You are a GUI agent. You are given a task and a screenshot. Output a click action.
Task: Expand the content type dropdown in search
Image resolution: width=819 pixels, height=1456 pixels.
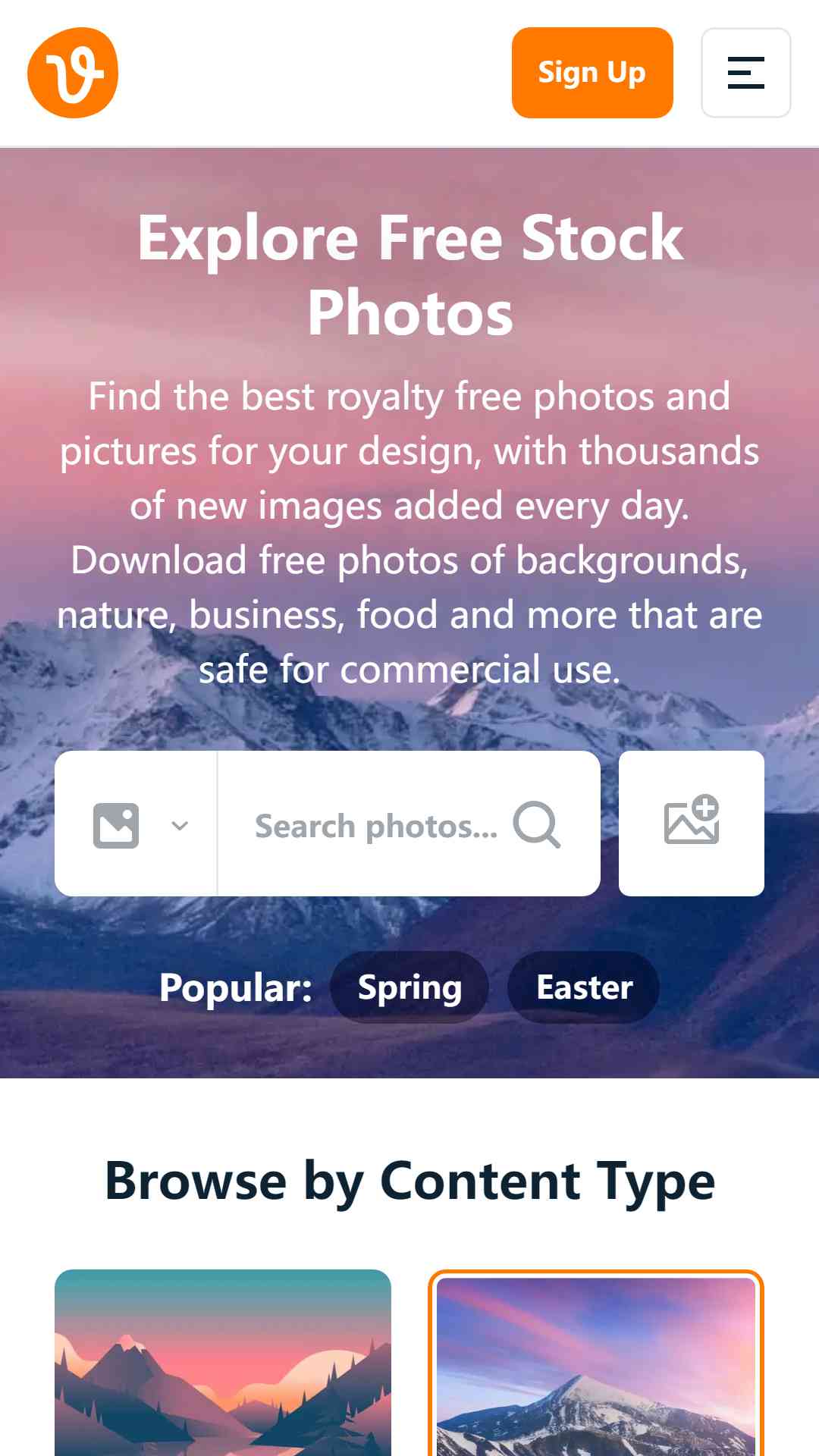coord(136,824)
